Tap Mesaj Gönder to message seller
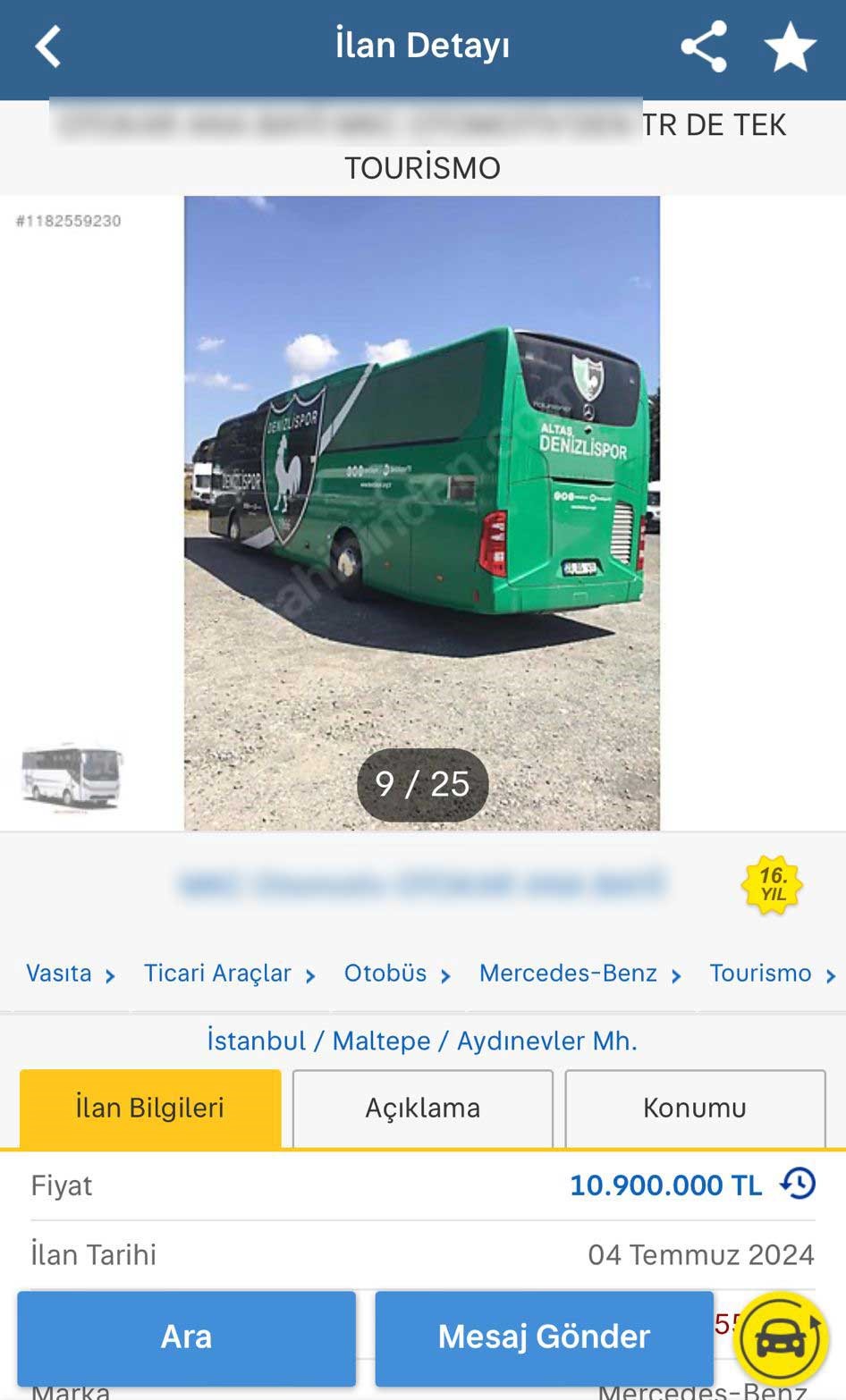The height and width of the screenshot is (1400, 846). 544,1337
